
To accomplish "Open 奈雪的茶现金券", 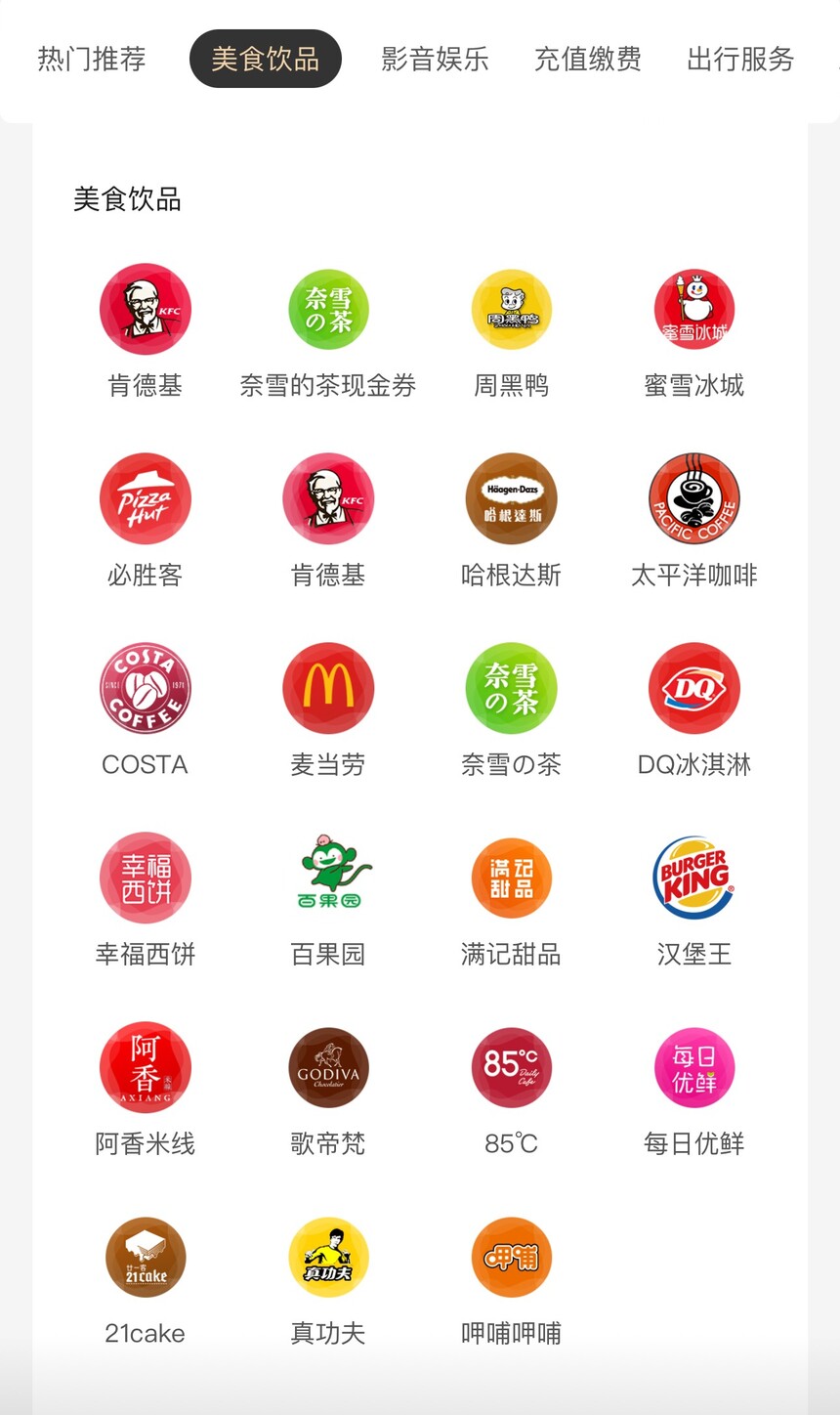I will click(328, 310).
